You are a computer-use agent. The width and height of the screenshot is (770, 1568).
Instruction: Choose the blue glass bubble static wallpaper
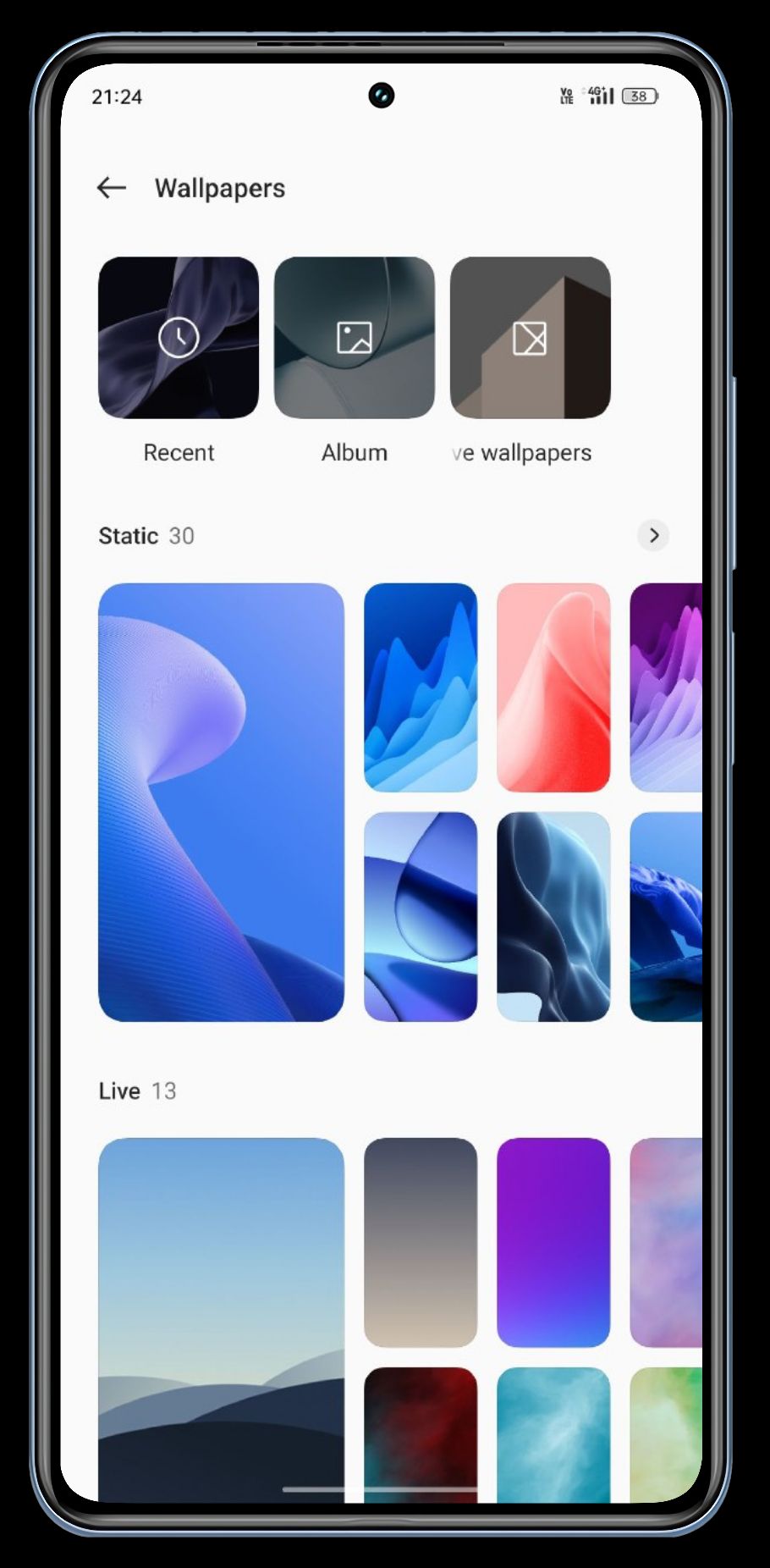[421, 917]
